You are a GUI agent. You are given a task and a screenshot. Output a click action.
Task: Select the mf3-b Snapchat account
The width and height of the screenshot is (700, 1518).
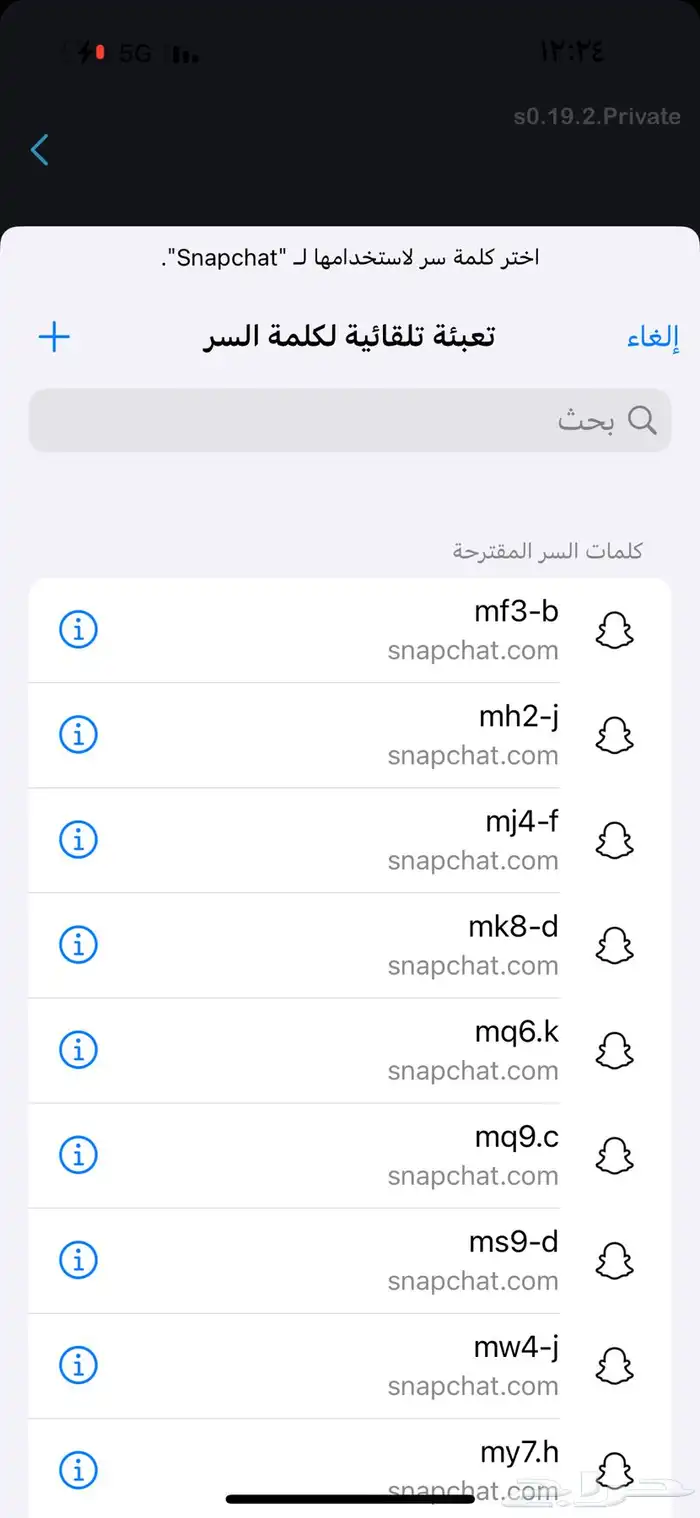point(400,630)
